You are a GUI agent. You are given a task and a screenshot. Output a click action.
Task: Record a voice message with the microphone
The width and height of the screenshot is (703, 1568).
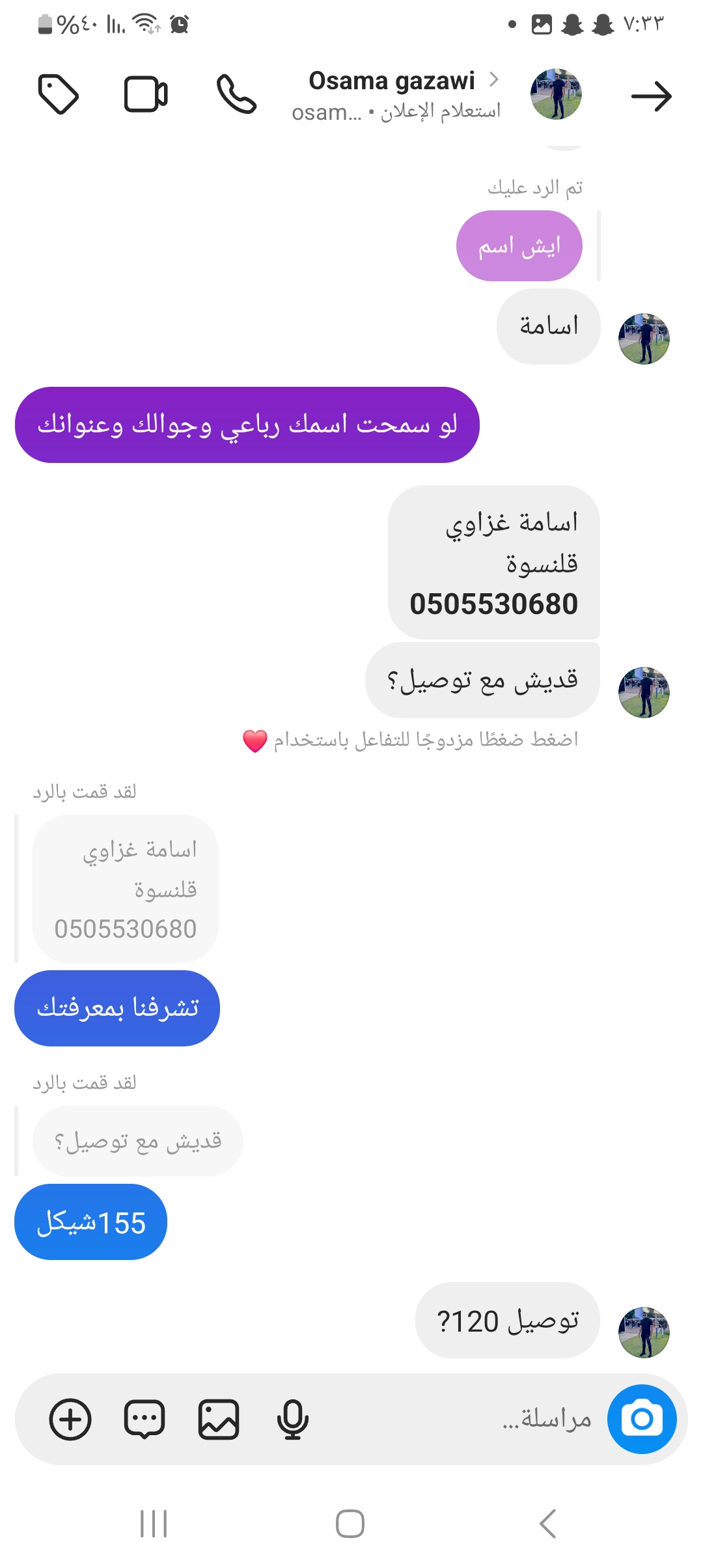click(293, 1419)
